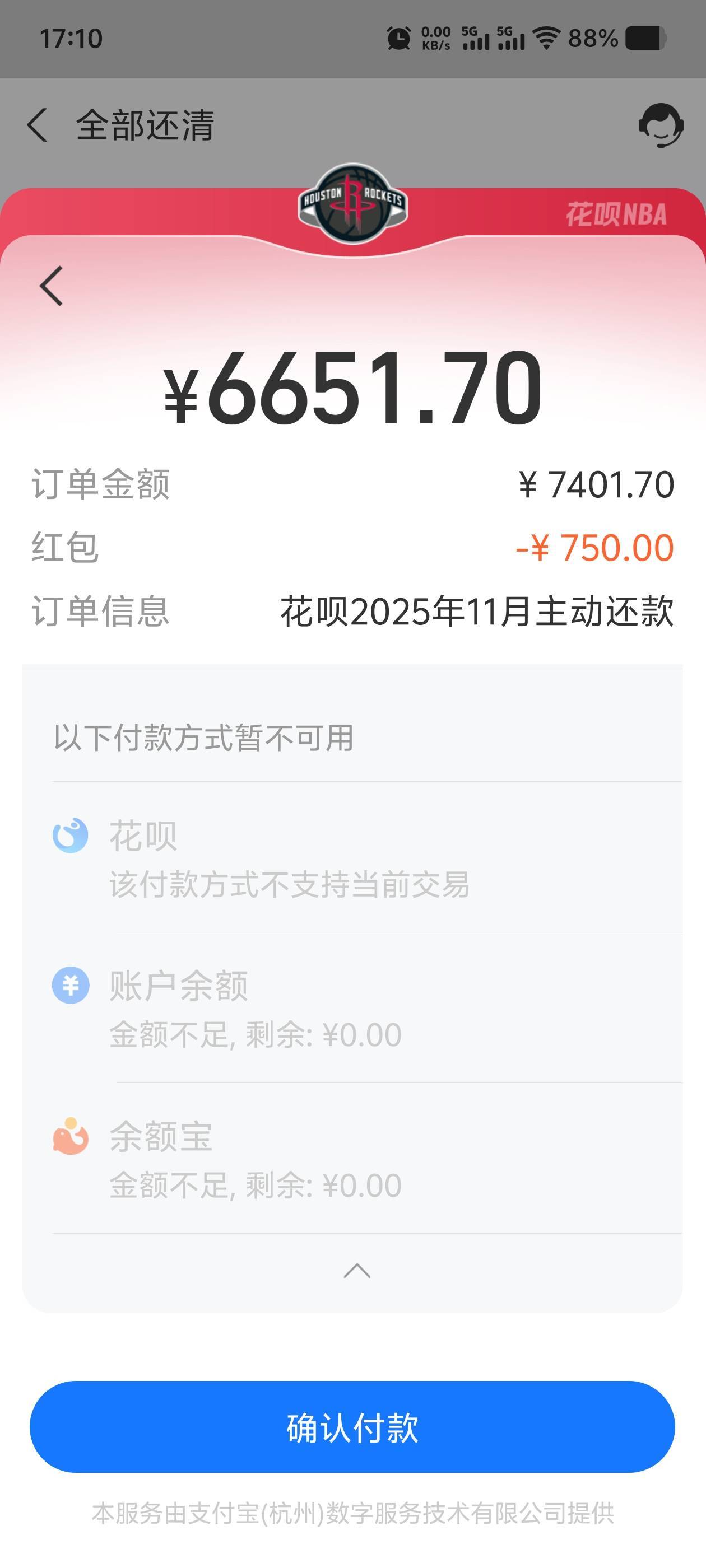Go back from 全部还清 page
Viewport: 706px width, 1568px height.
pos(38,125)
